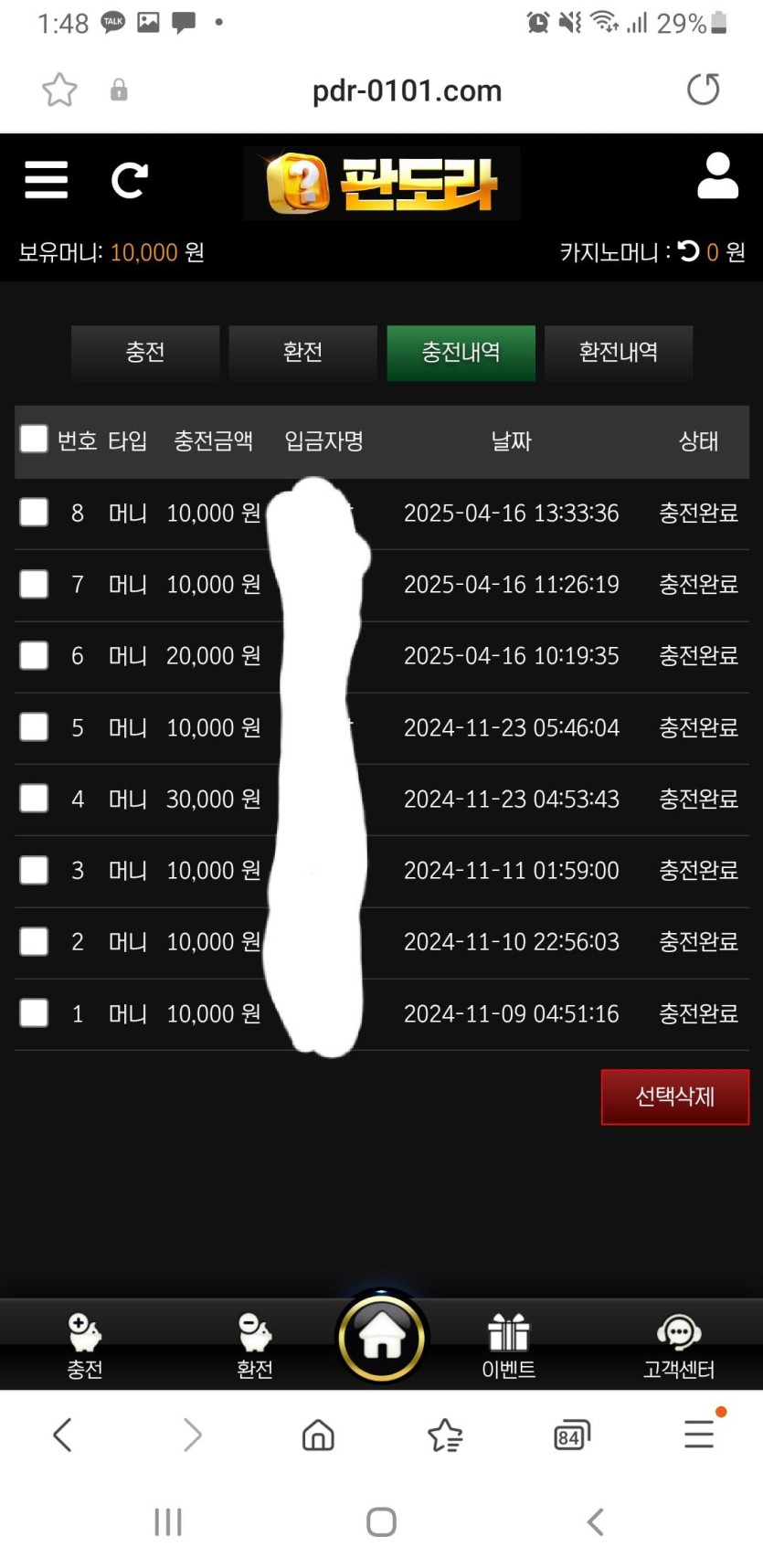Switch to the 환전 tab
Image resolution: width=763 pixels, height=1568 pixels.
(302, 352)
